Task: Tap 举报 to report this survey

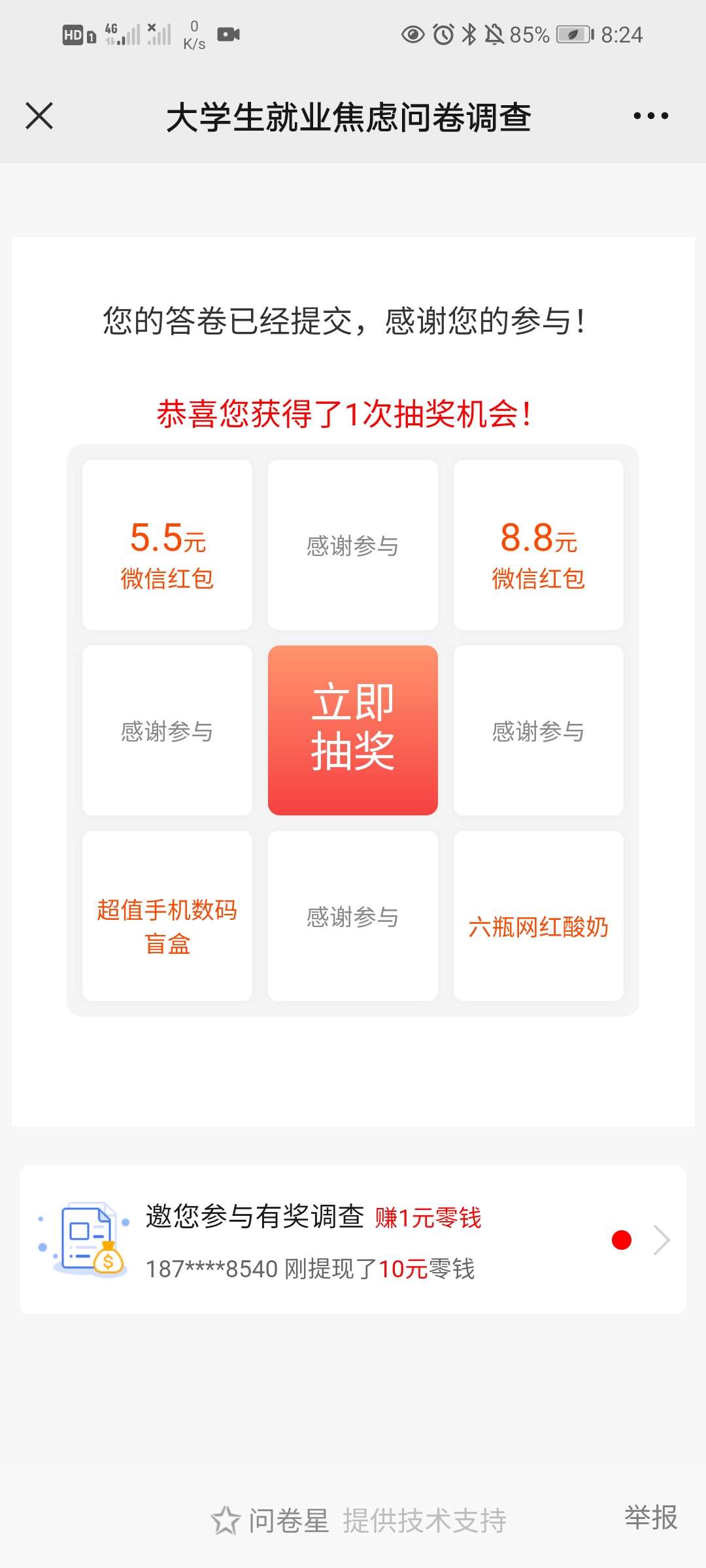Action: point(650,1517)
